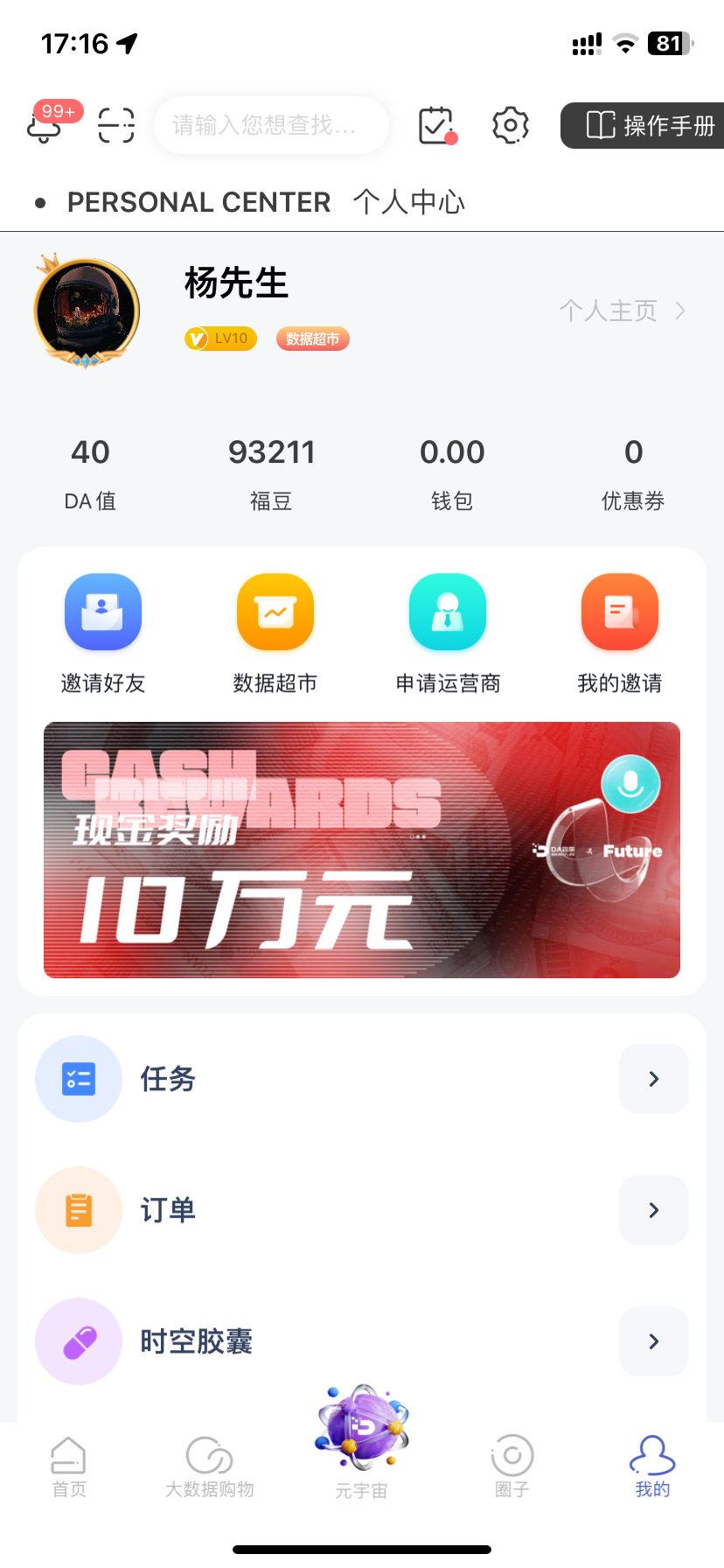Open the QR code scanner

pos(116,126)
